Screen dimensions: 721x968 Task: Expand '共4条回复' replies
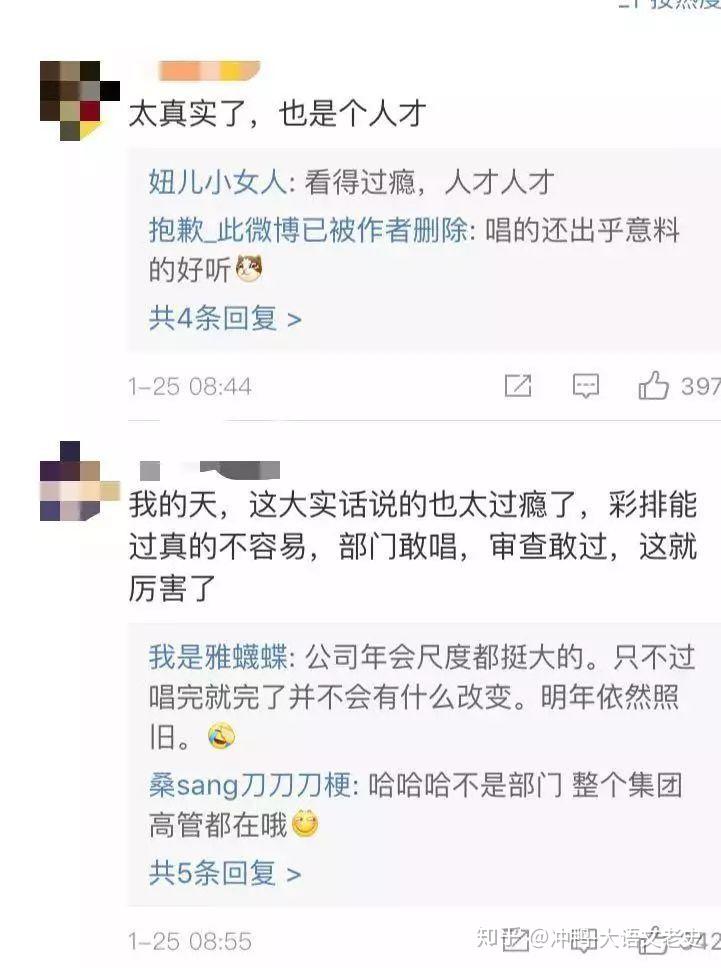click(x=225, y=319)
